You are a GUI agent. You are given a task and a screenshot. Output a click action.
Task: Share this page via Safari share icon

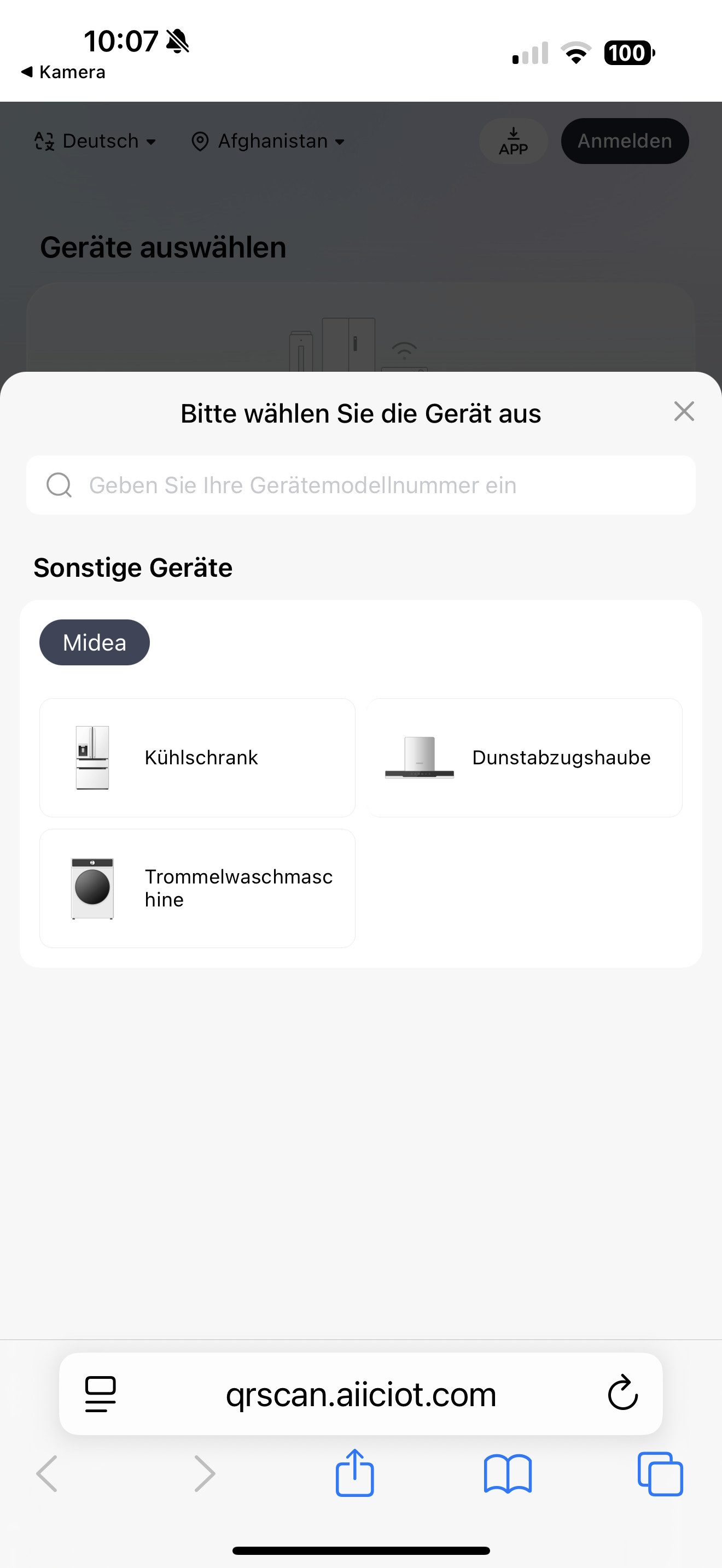(x=354, y=1473)
